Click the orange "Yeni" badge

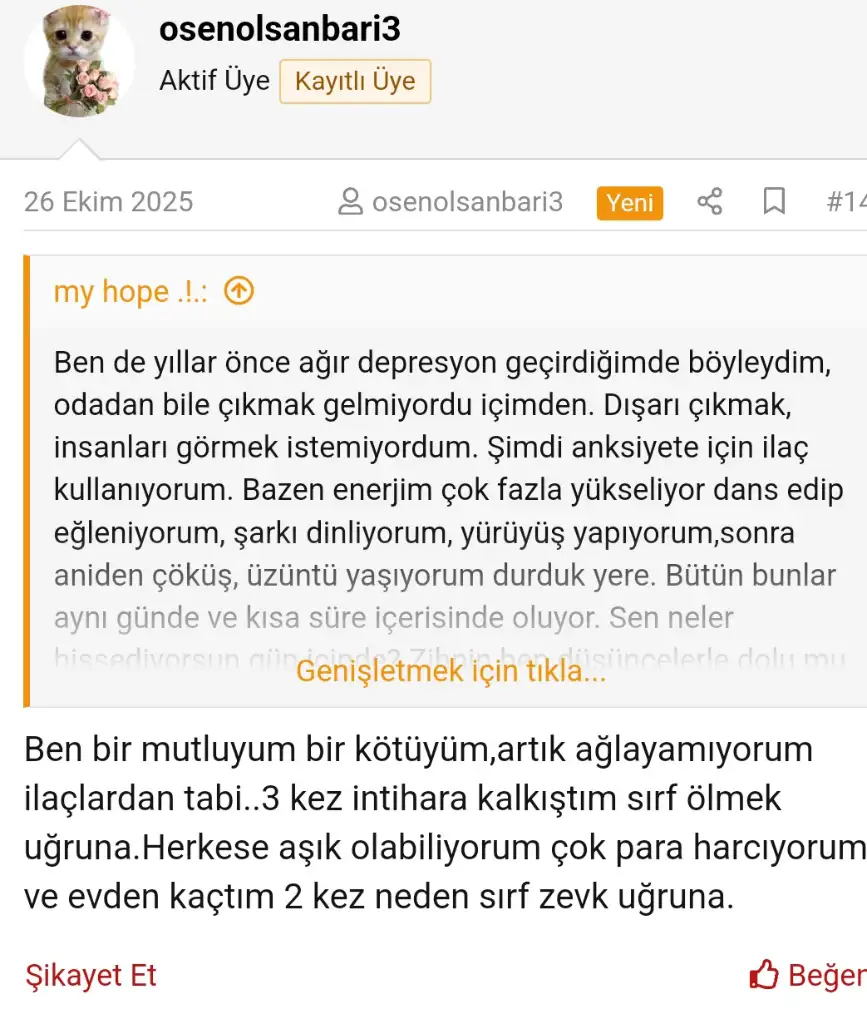[x=629, y=202]
